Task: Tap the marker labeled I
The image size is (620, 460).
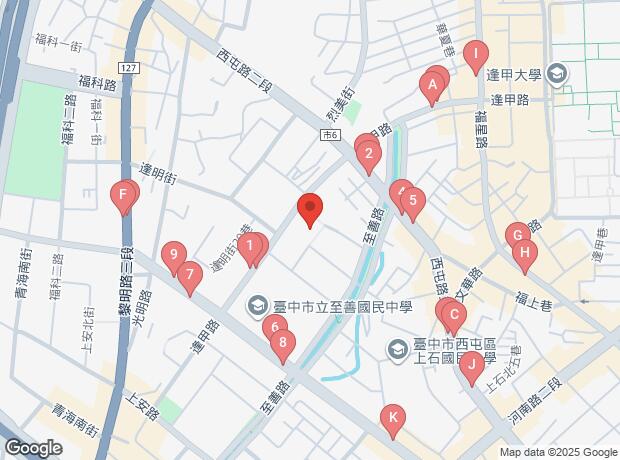Action: [477, 55]
